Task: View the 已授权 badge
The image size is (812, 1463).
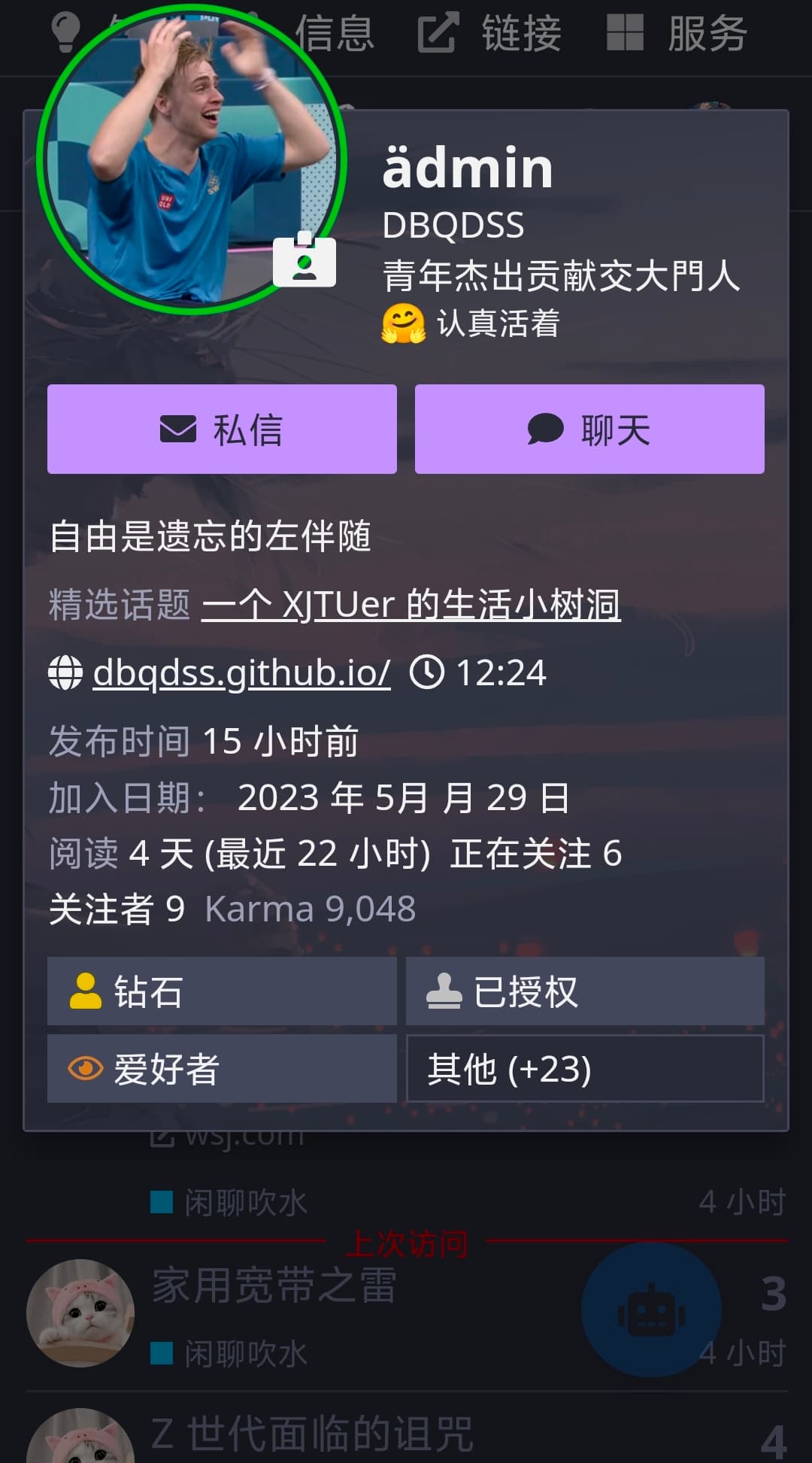Action: coord(585,991)
